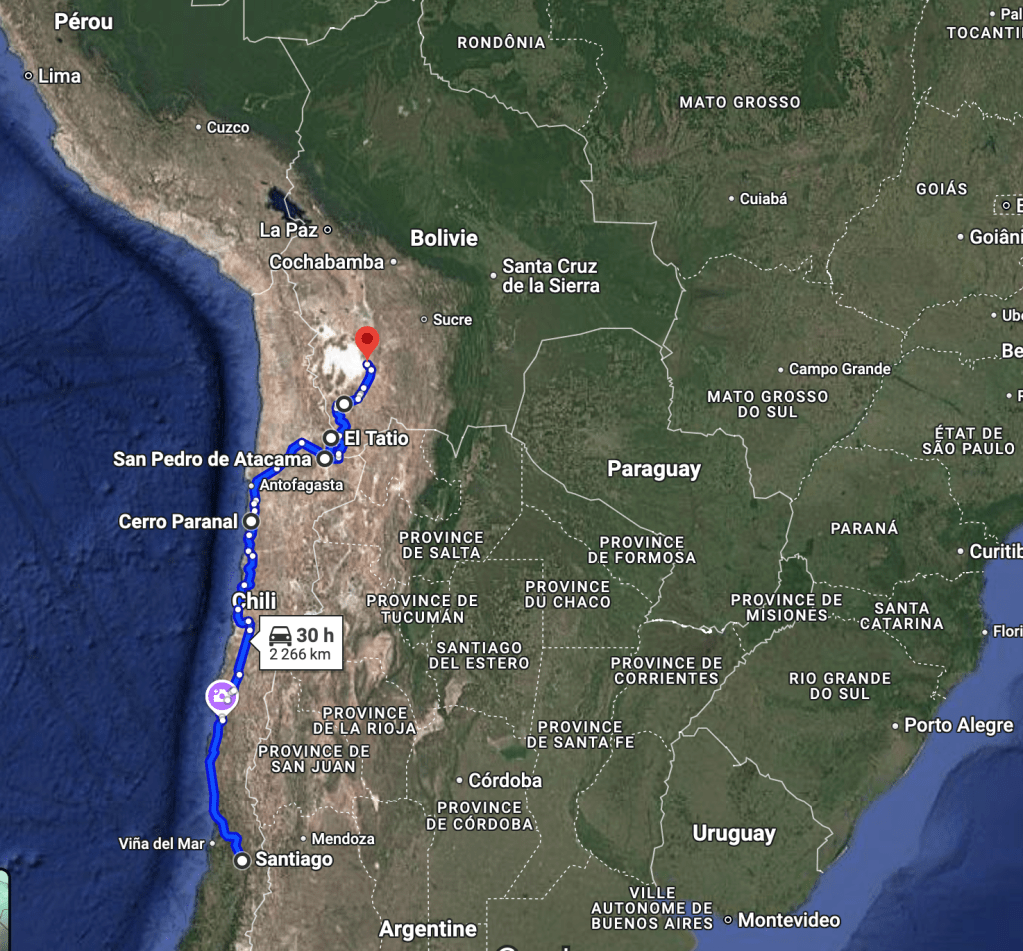Tap the El Tatio waypoint marker
1023x951 pixels.
pos(331,438)
